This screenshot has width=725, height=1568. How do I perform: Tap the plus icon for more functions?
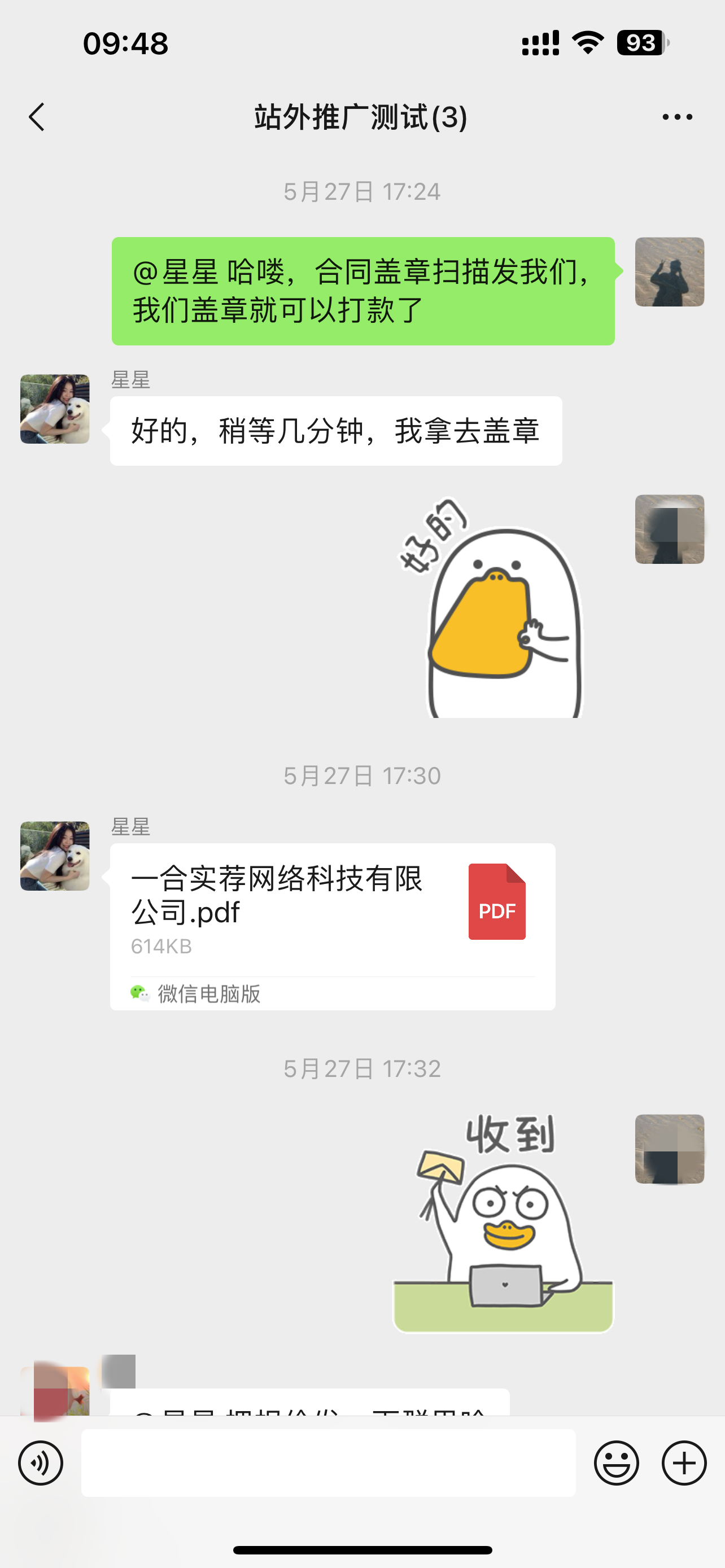click(x=684, y=1462)
